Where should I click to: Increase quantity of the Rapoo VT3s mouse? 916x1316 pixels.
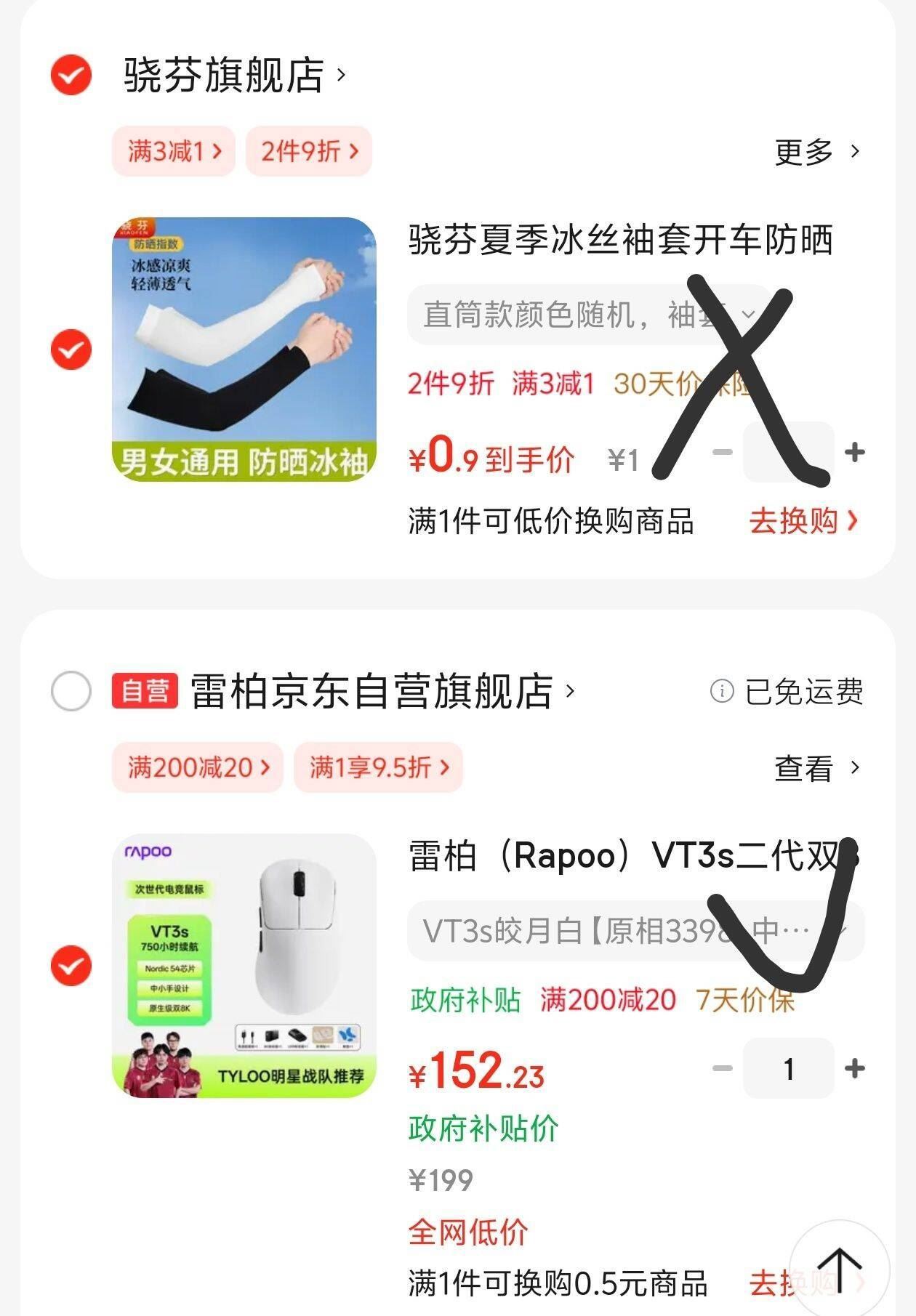click(855, 1068)
